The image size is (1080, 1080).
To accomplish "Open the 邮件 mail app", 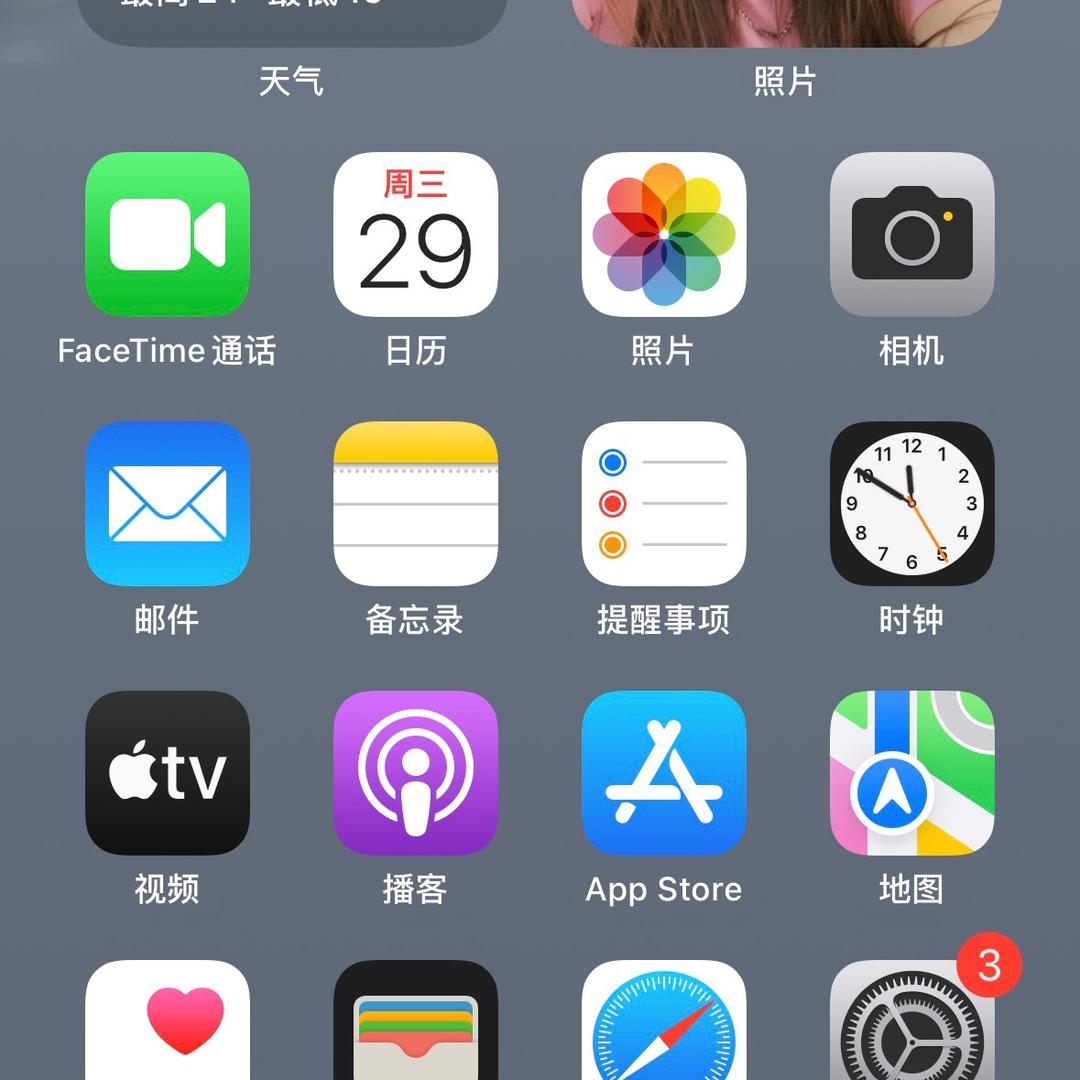I will coord(167,503).
